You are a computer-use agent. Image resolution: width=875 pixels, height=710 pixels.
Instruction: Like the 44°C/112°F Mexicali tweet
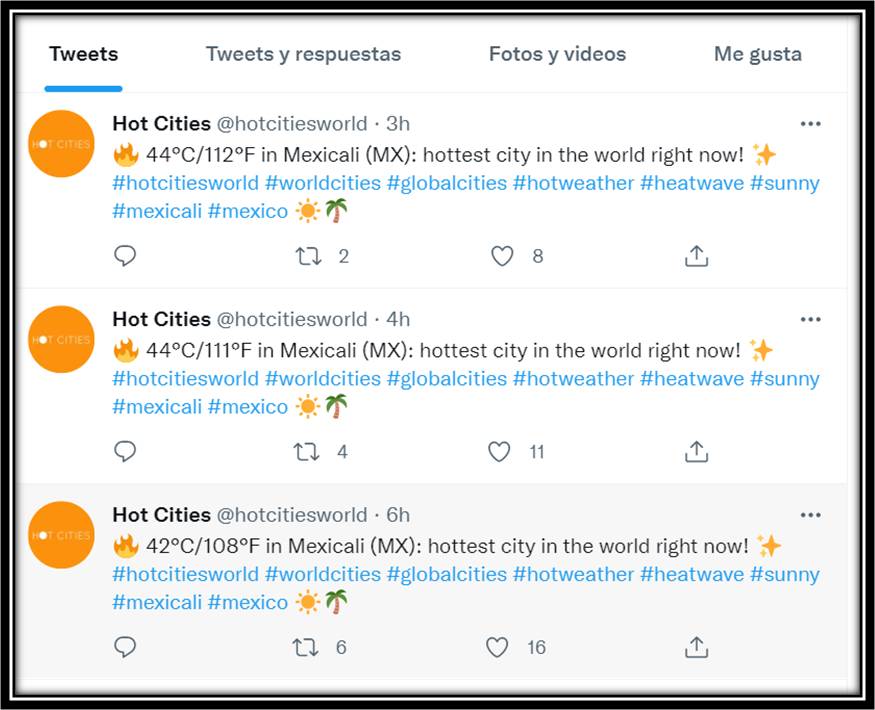502,256
